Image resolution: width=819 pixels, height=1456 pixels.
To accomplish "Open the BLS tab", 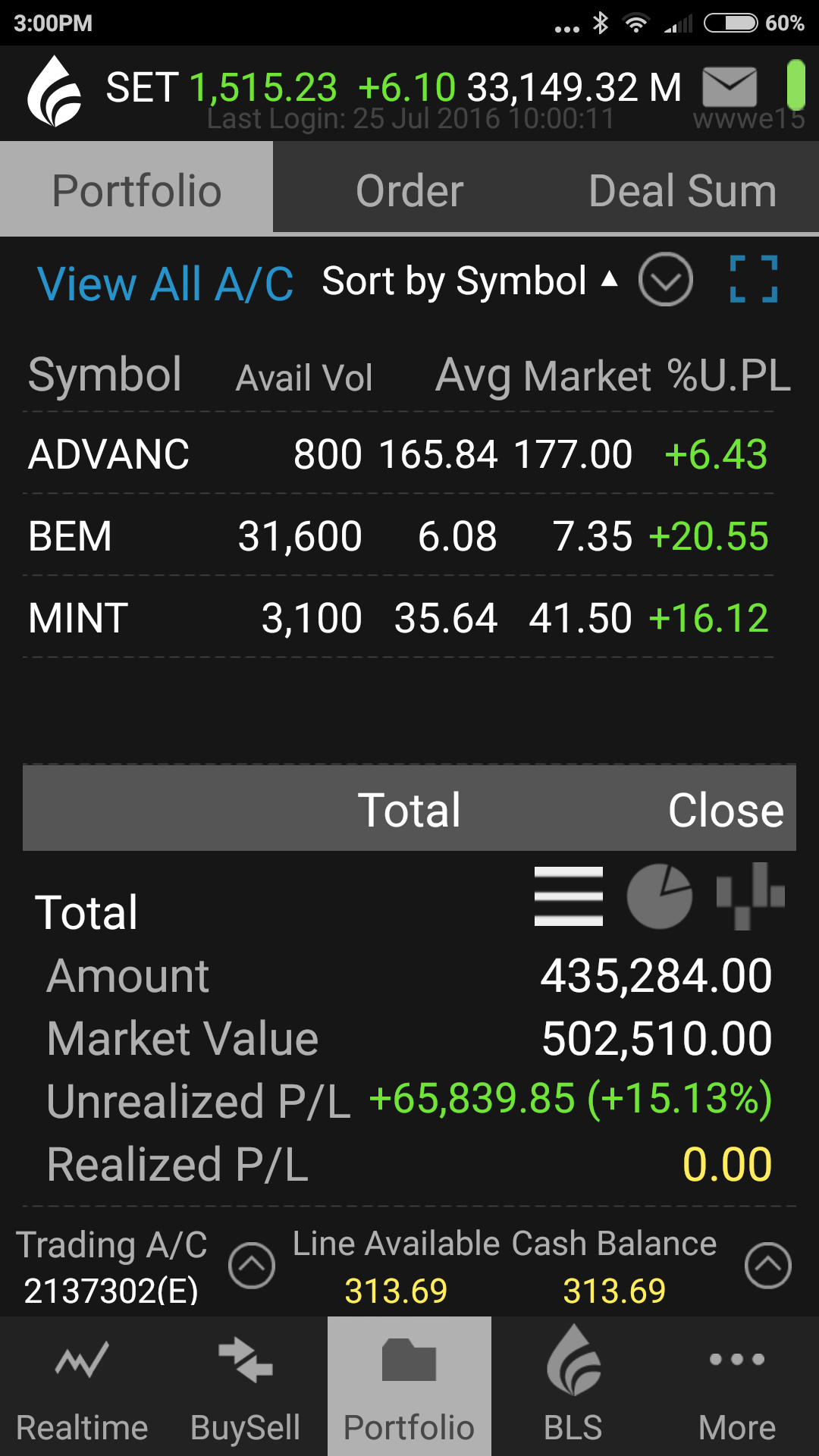I will click(x=573, y=1388).
